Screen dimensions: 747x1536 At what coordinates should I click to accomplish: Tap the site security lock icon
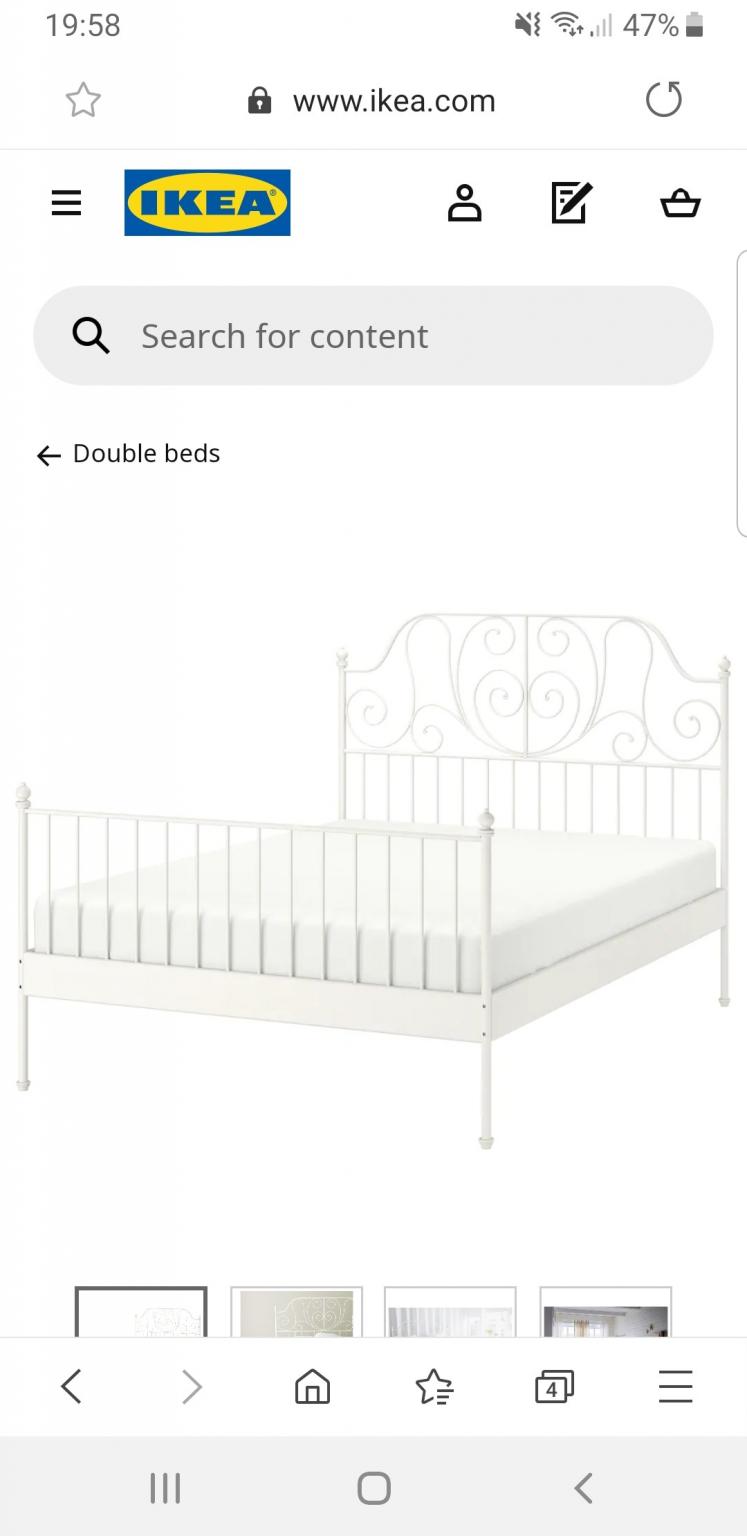pyautogui.click(x=258, y=100)
